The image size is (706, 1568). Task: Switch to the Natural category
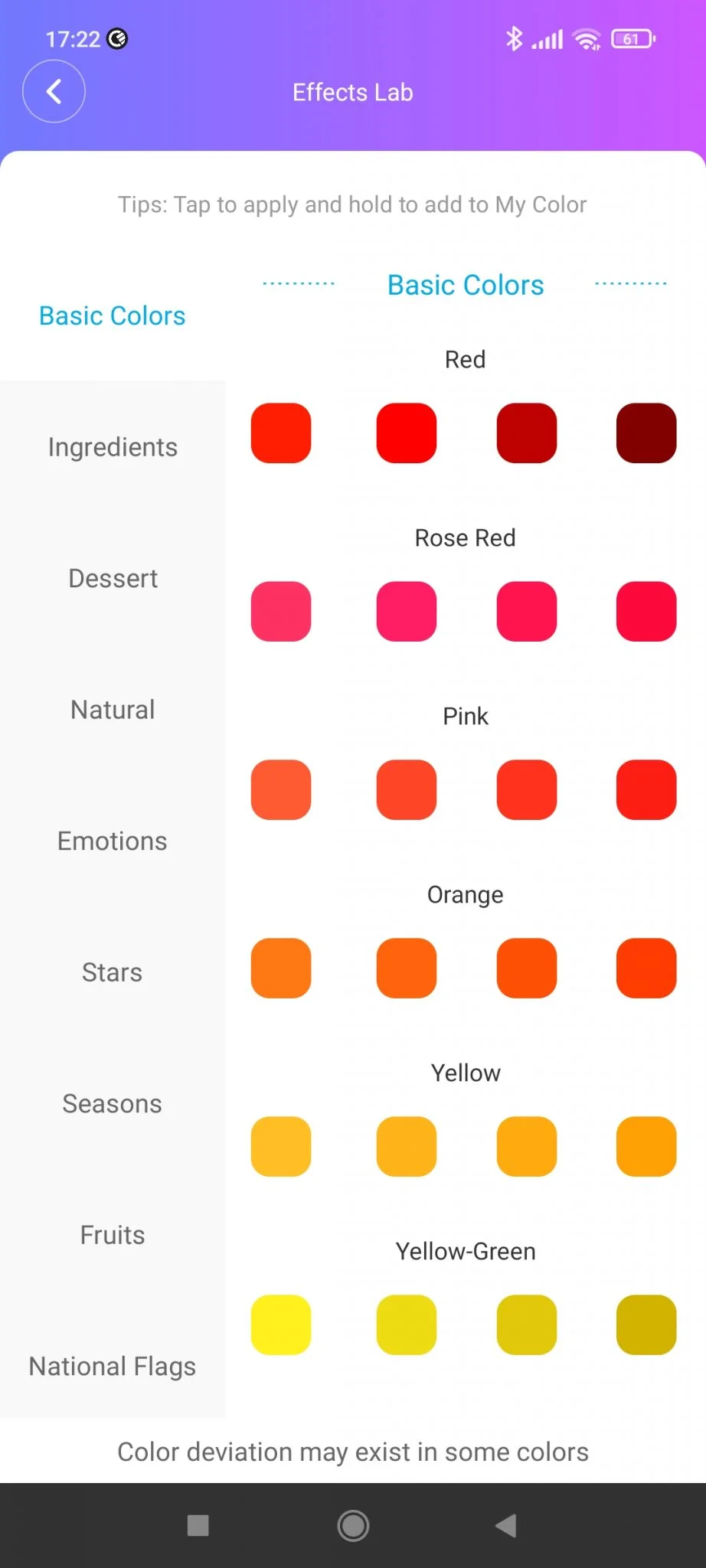click(x=113, y=710)
